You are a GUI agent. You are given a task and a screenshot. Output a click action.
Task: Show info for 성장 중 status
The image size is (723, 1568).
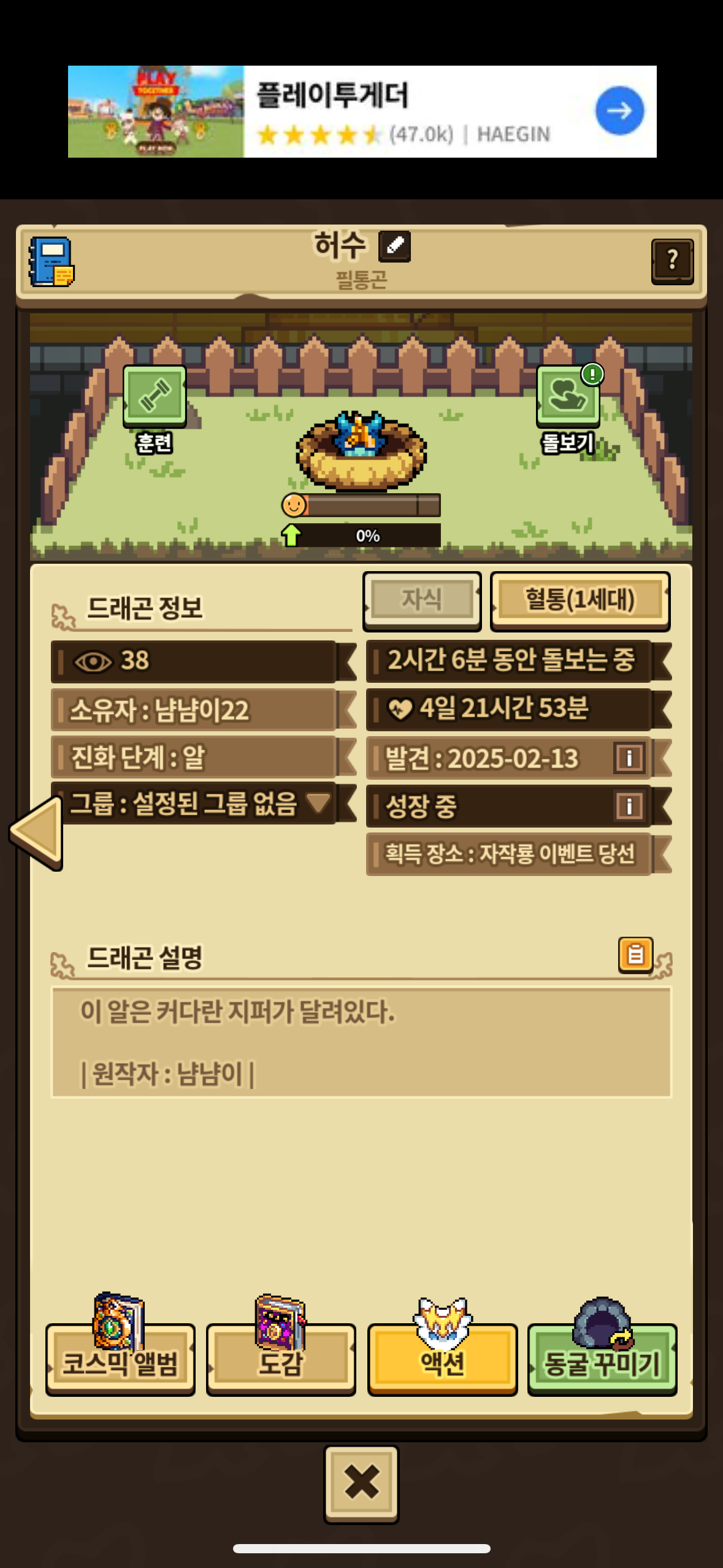tap(629, 805)
